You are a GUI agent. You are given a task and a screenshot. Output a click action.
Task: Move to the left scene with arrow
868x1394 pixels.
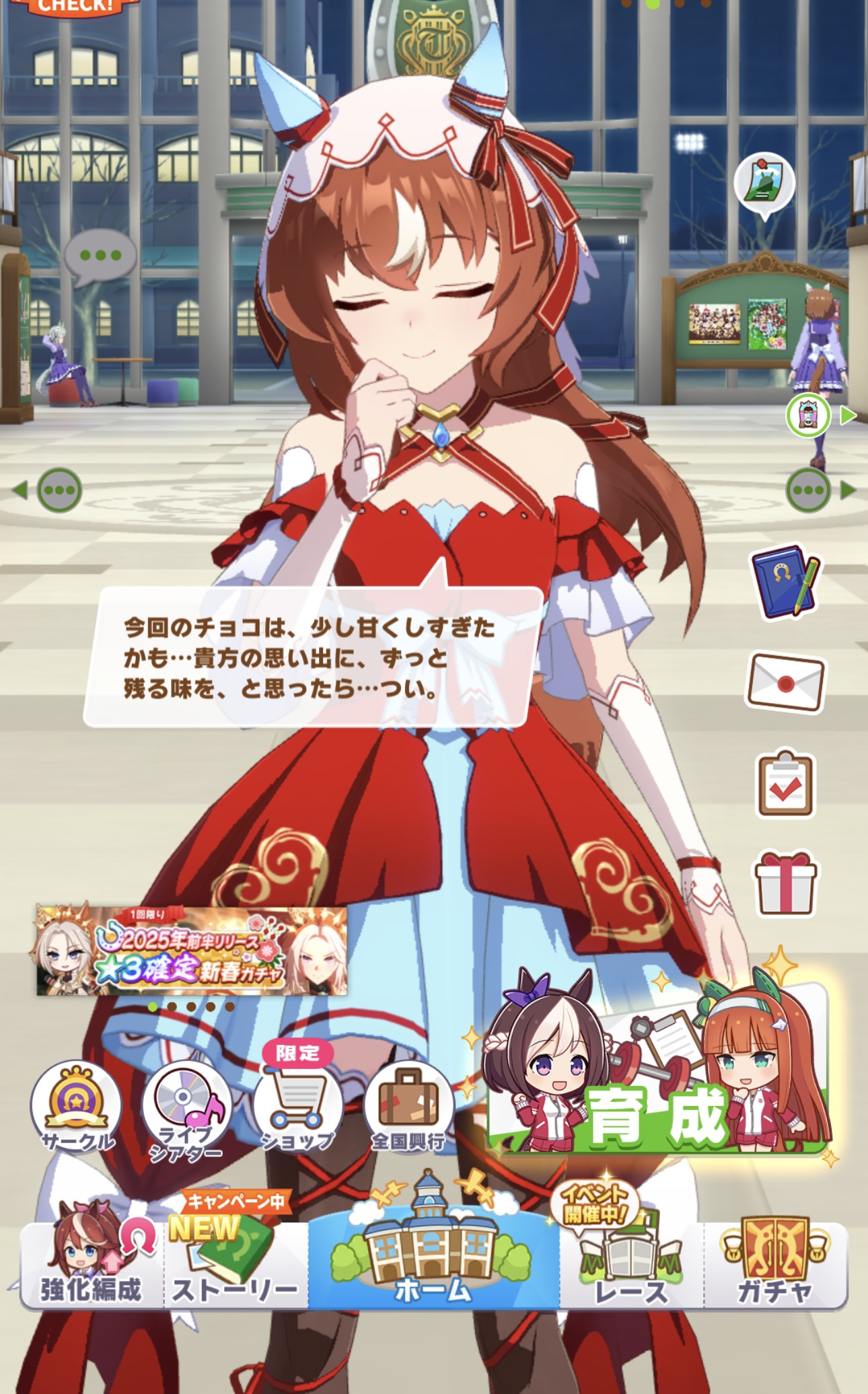48,490
